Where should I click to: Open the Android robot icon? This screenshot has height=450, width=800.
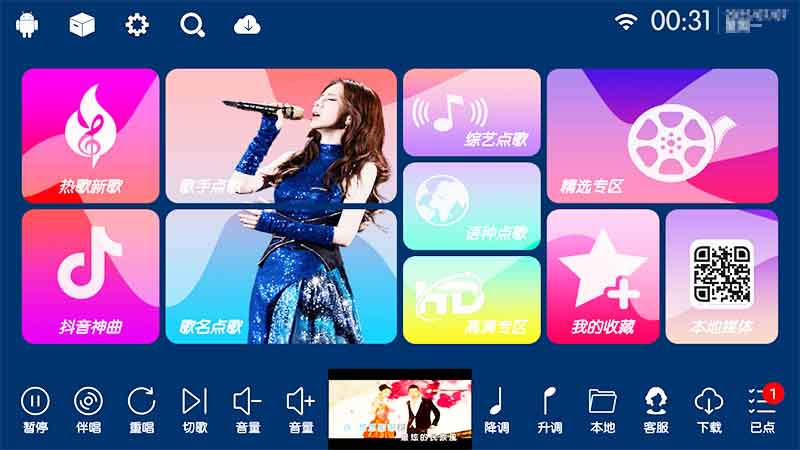[x=27, y=25]
